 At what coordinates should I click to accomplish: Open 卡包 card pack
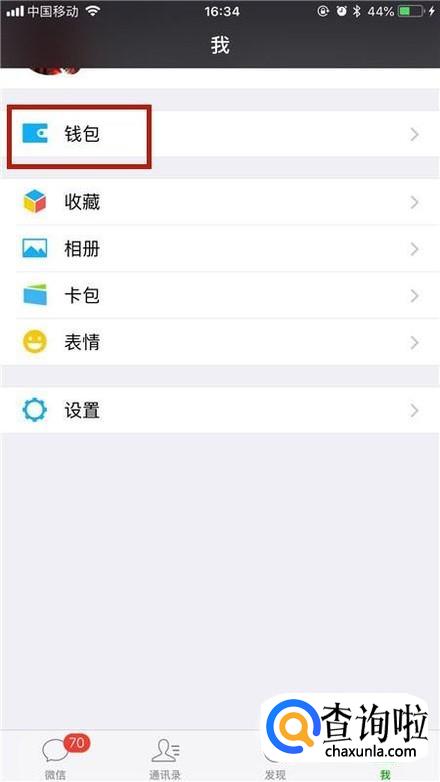(x=220, y=295)
